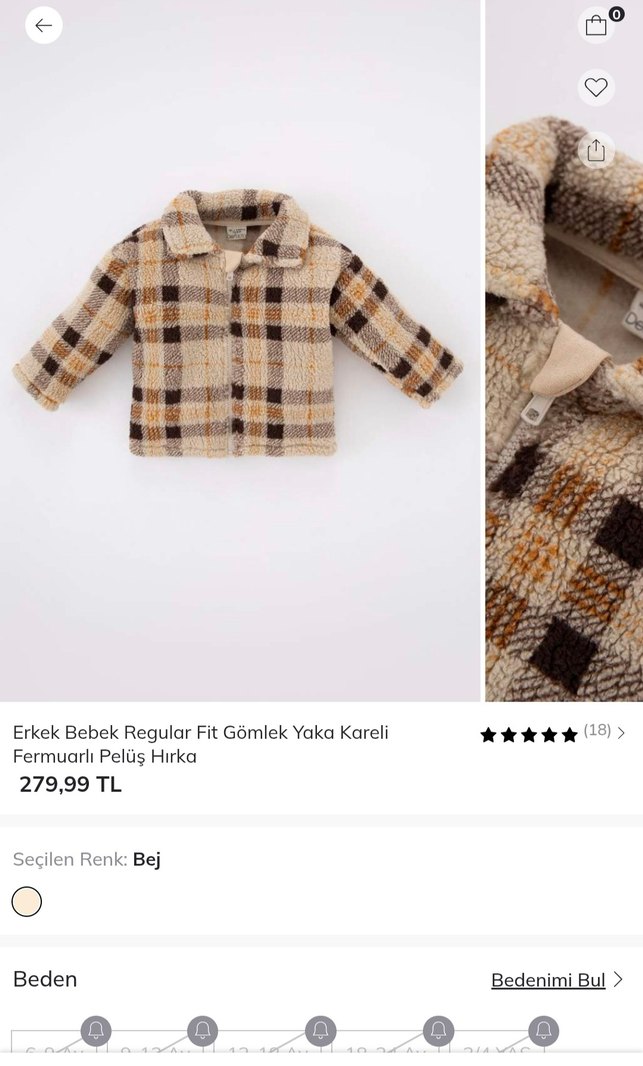Open the Bedenimi Bul size finder
Image resolution: width=643 pixels, height=1066 pixels.
[556, 980]
